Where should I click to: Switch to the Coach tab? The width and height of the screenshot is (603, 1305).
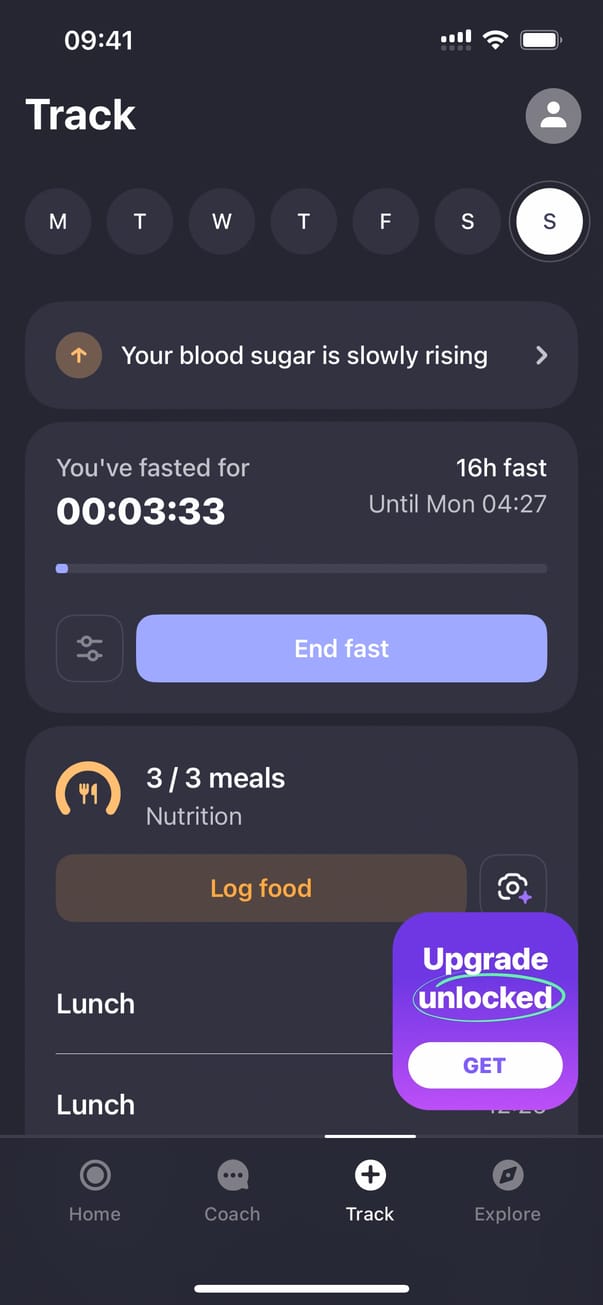(232, 1191)
